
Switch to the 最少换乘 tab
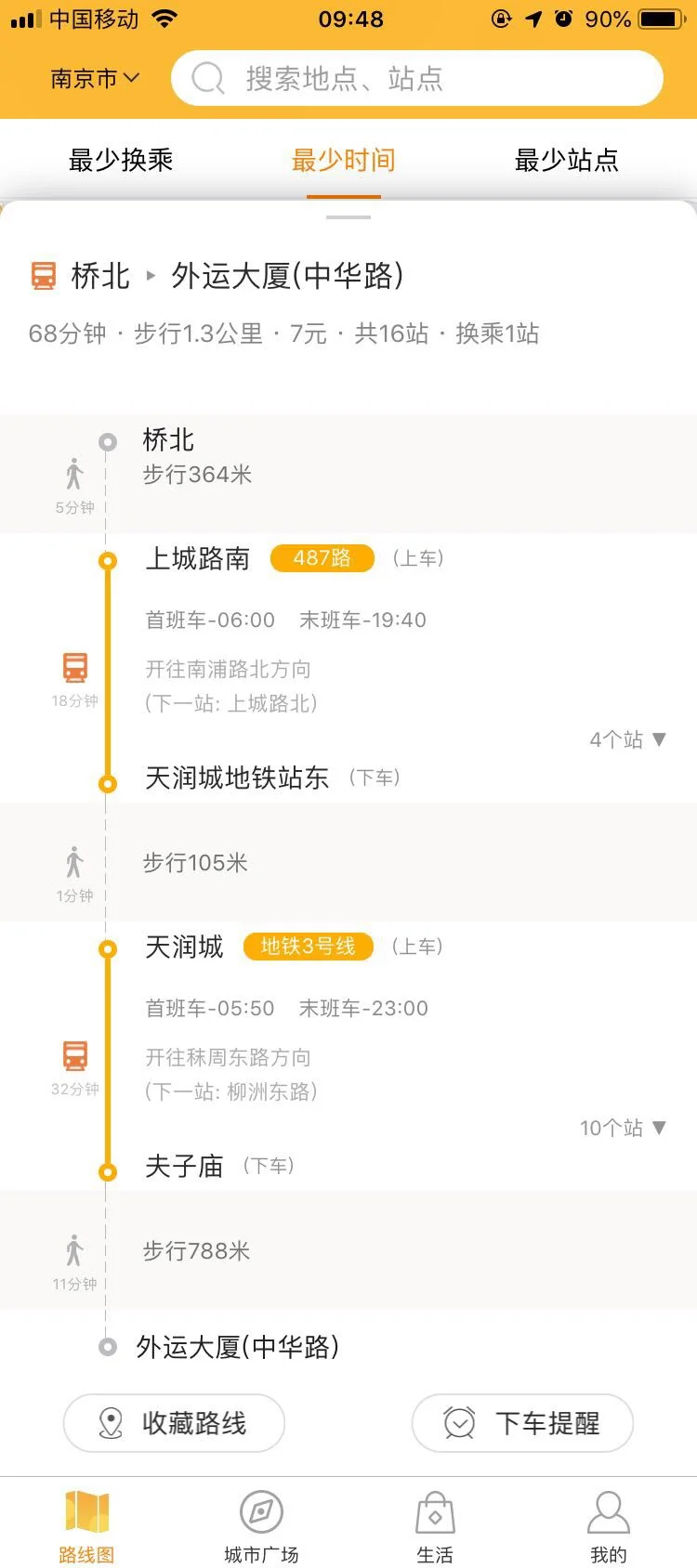coord(121,160)
